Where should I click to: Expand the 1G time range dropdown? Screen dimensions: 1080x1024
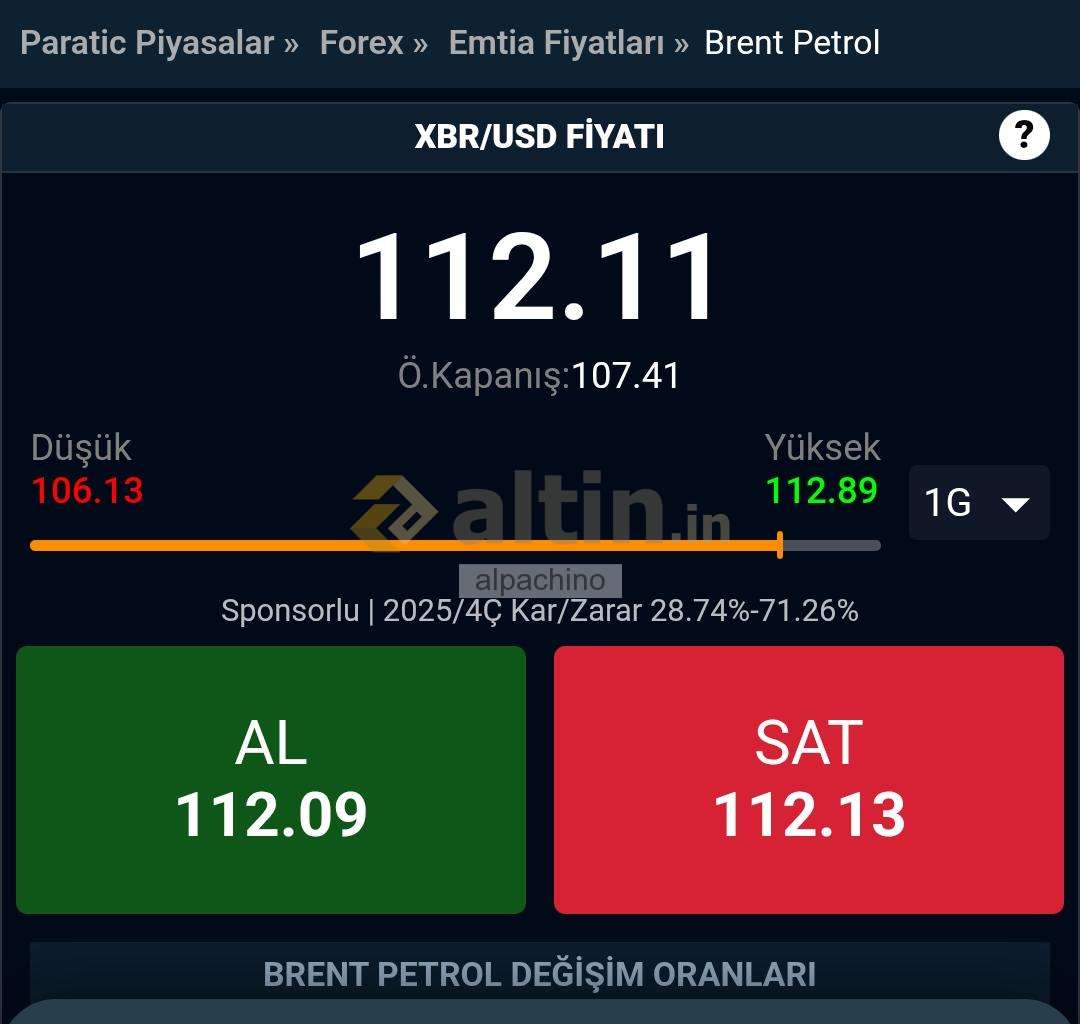978,502
